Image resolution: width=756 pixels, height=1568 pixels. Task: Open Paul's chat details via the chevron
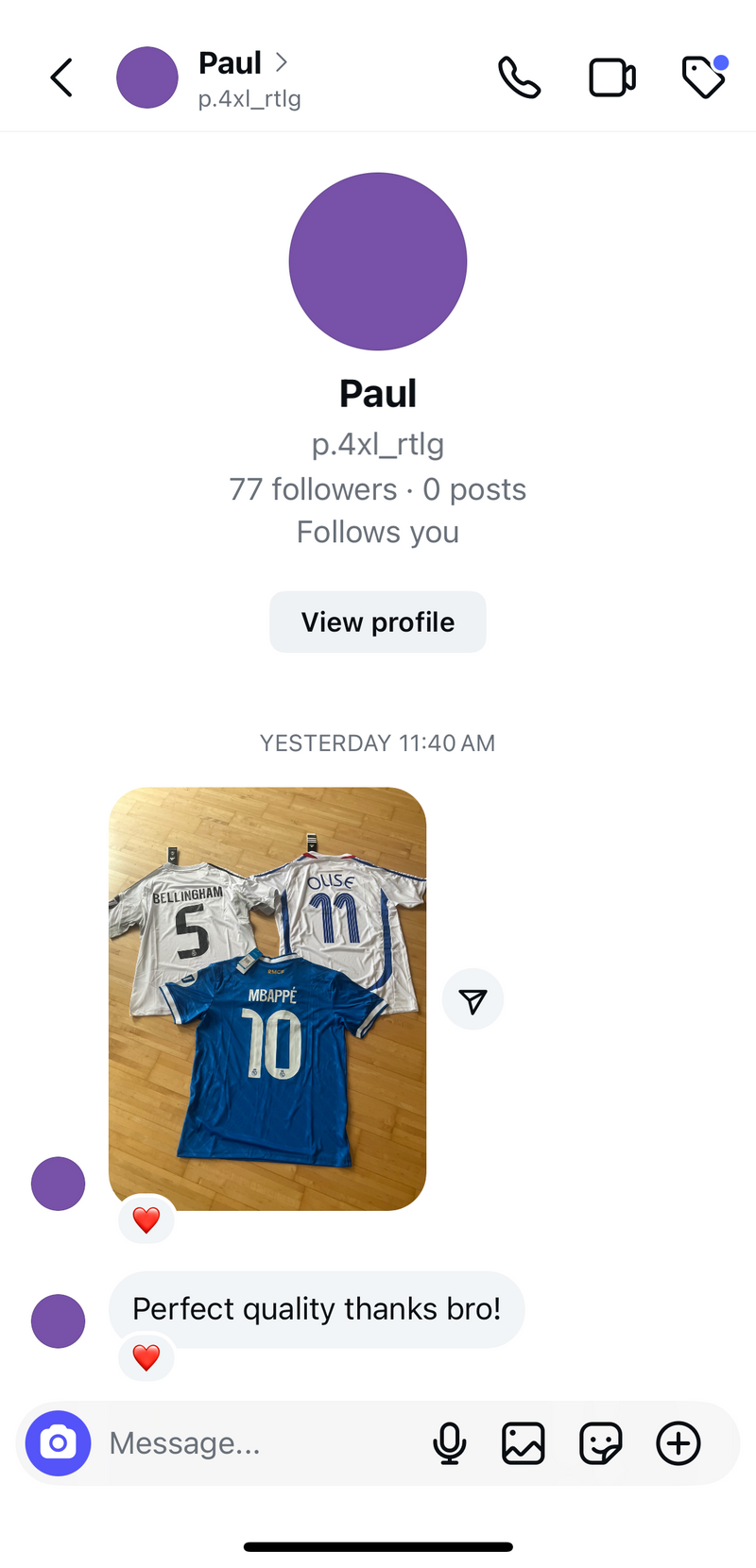tap(281, 62)
